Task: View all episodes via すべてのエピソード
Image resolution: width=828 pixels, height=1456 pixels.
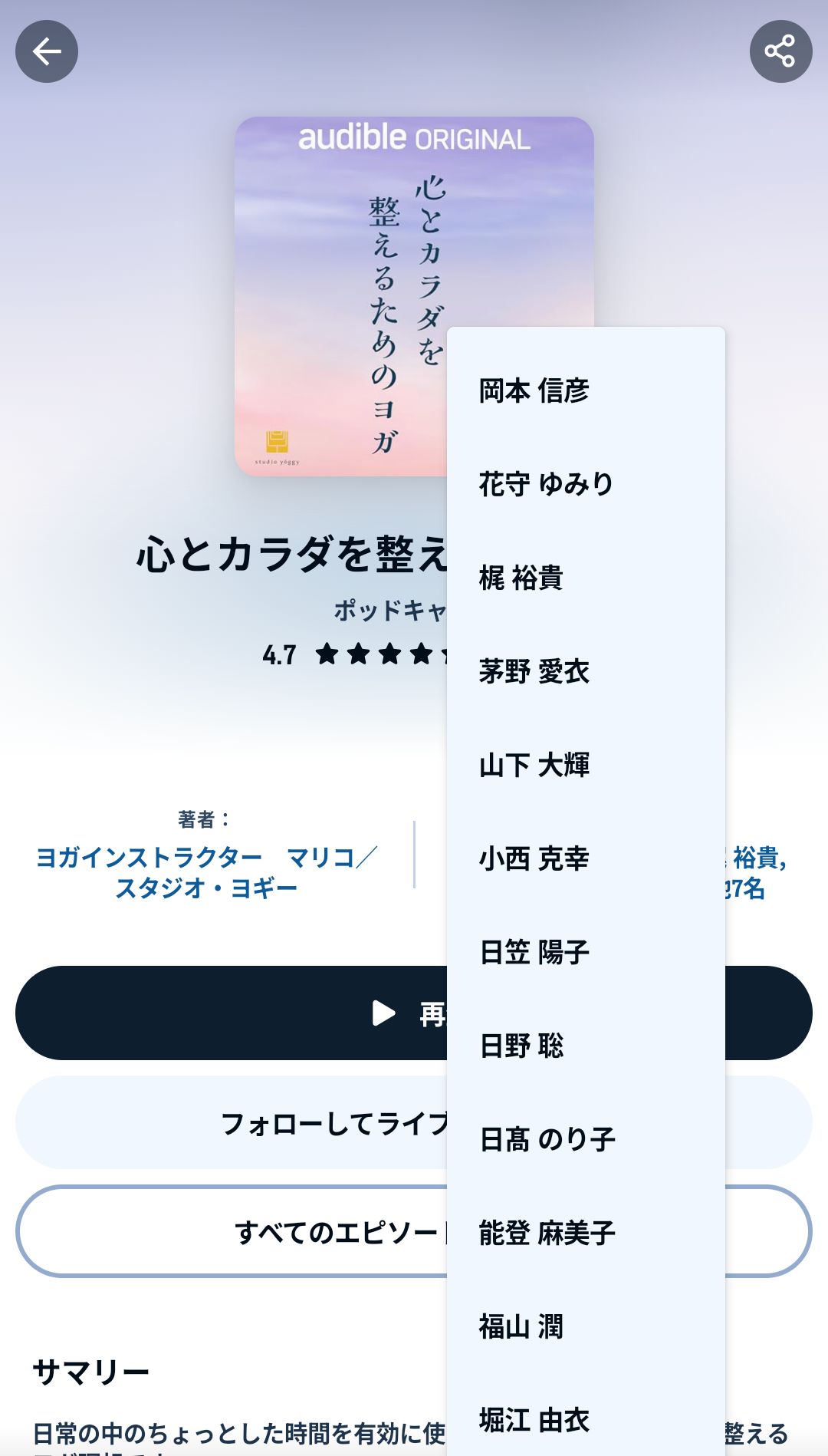Action: pyautogui.click(x=230, y=1231)
